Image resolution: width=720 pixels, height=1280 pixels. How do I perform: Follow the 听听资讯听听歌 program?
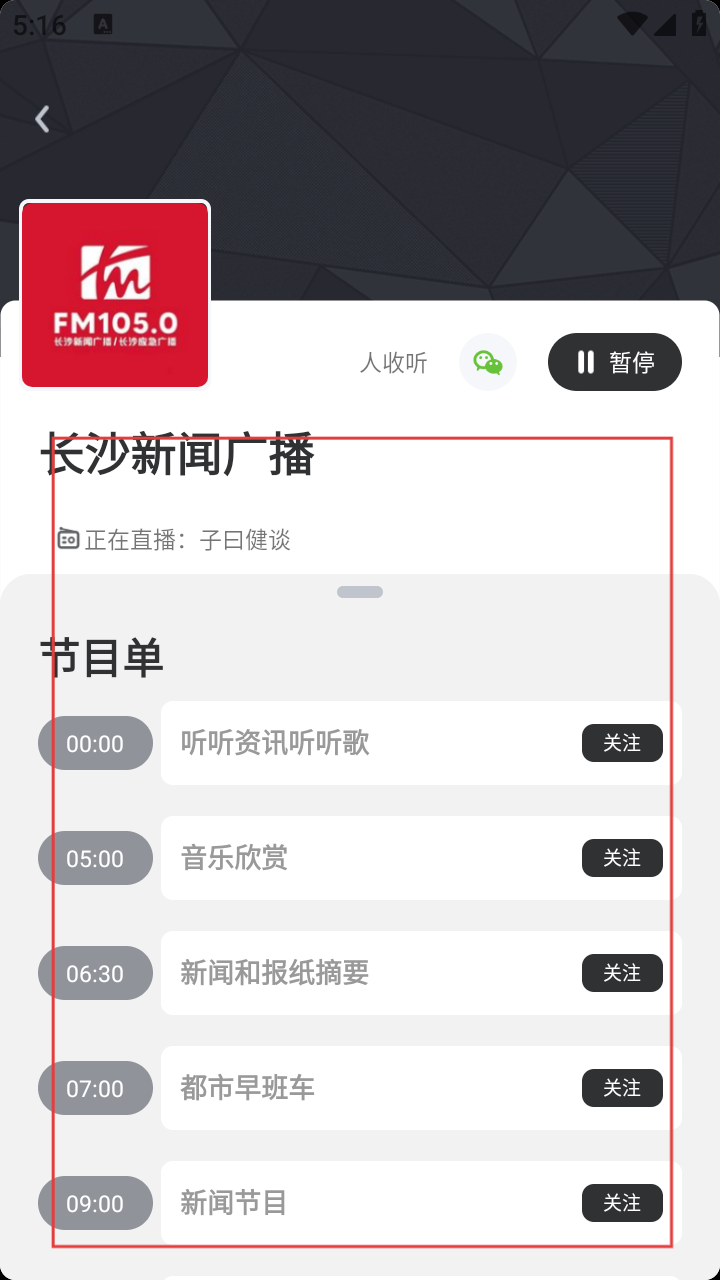(622, 743)
